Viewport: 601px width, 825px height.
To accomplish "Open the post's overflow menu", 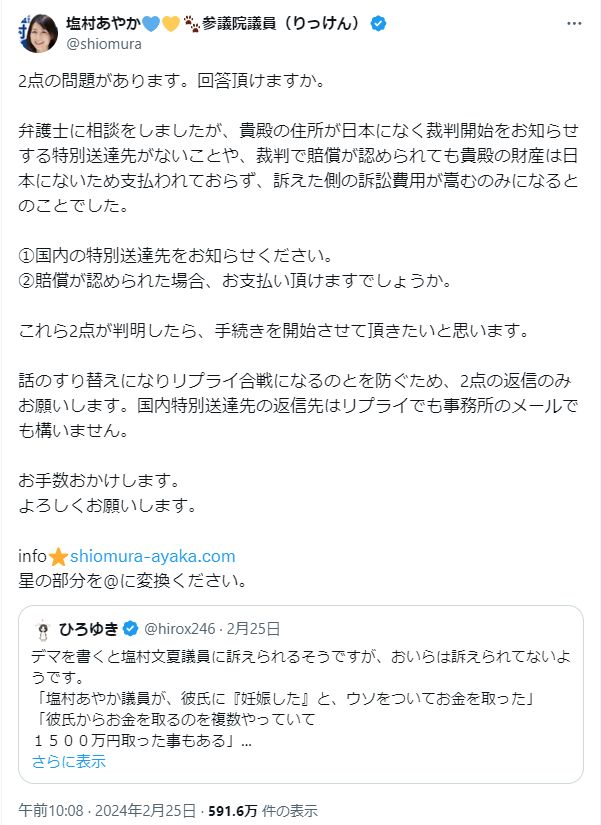I will pyautogui.click(x=570, y=24).
